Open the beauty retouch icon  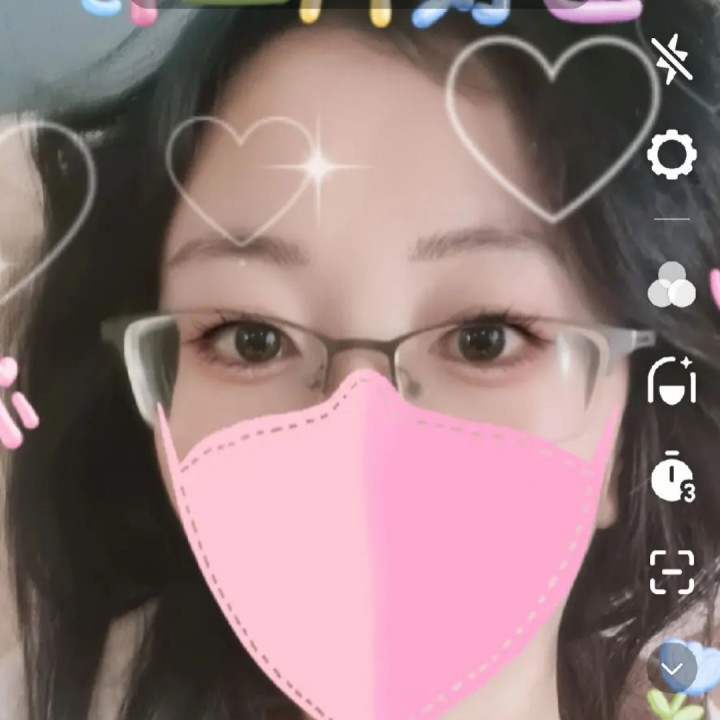click(671, 380)
